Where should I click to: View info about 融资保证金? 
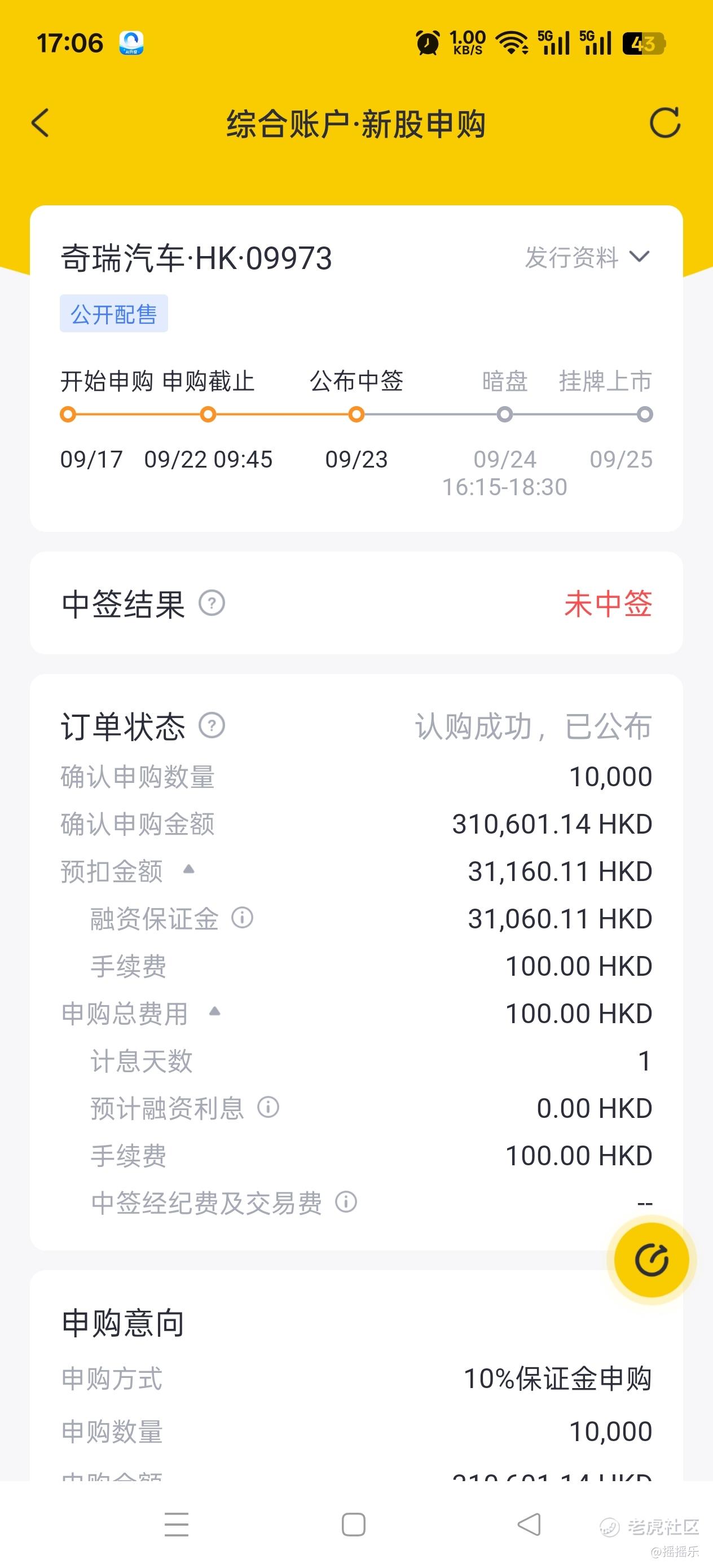(243, 917)
